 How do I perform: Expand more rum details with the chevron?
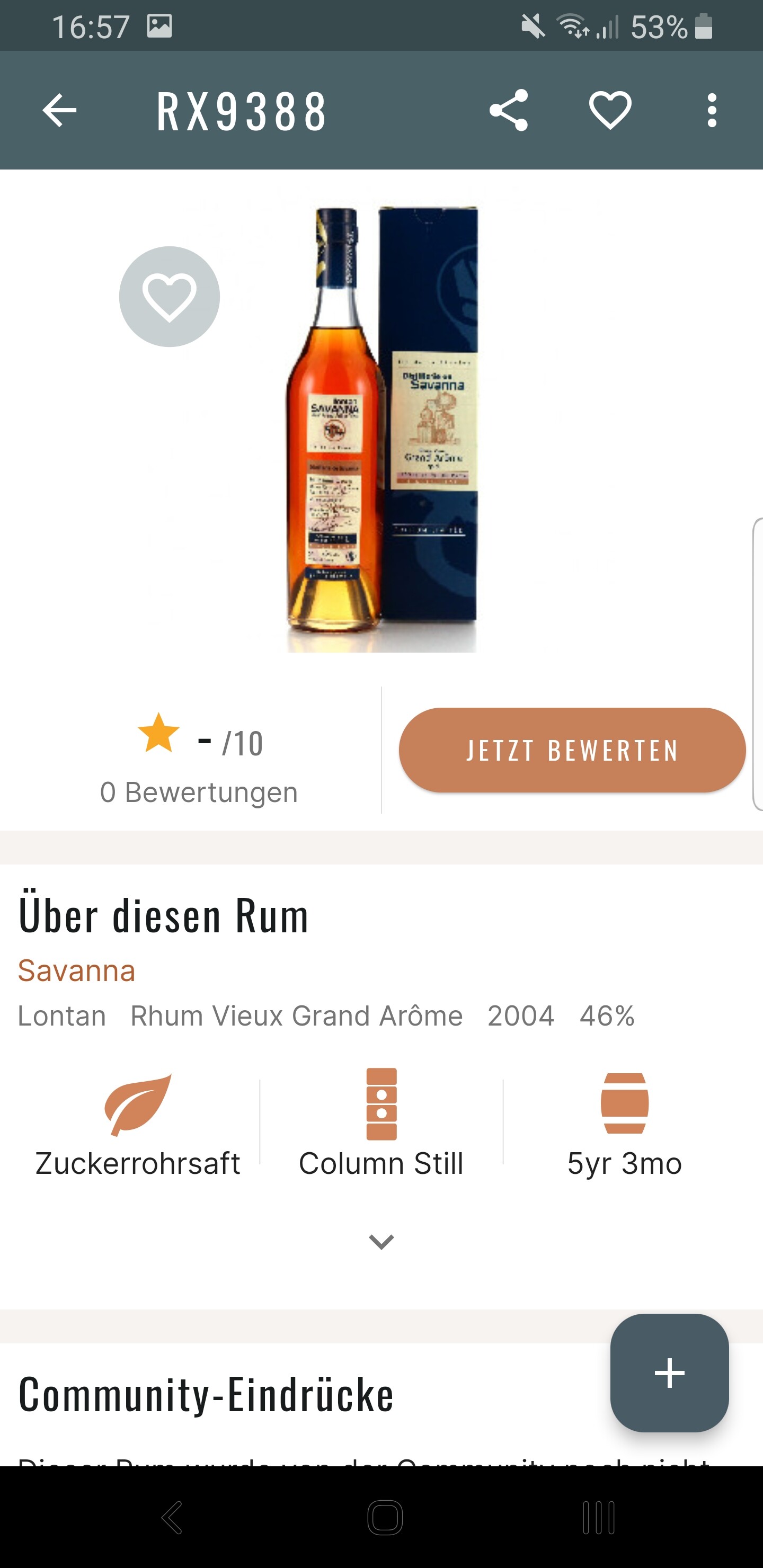pos(382,1242)
